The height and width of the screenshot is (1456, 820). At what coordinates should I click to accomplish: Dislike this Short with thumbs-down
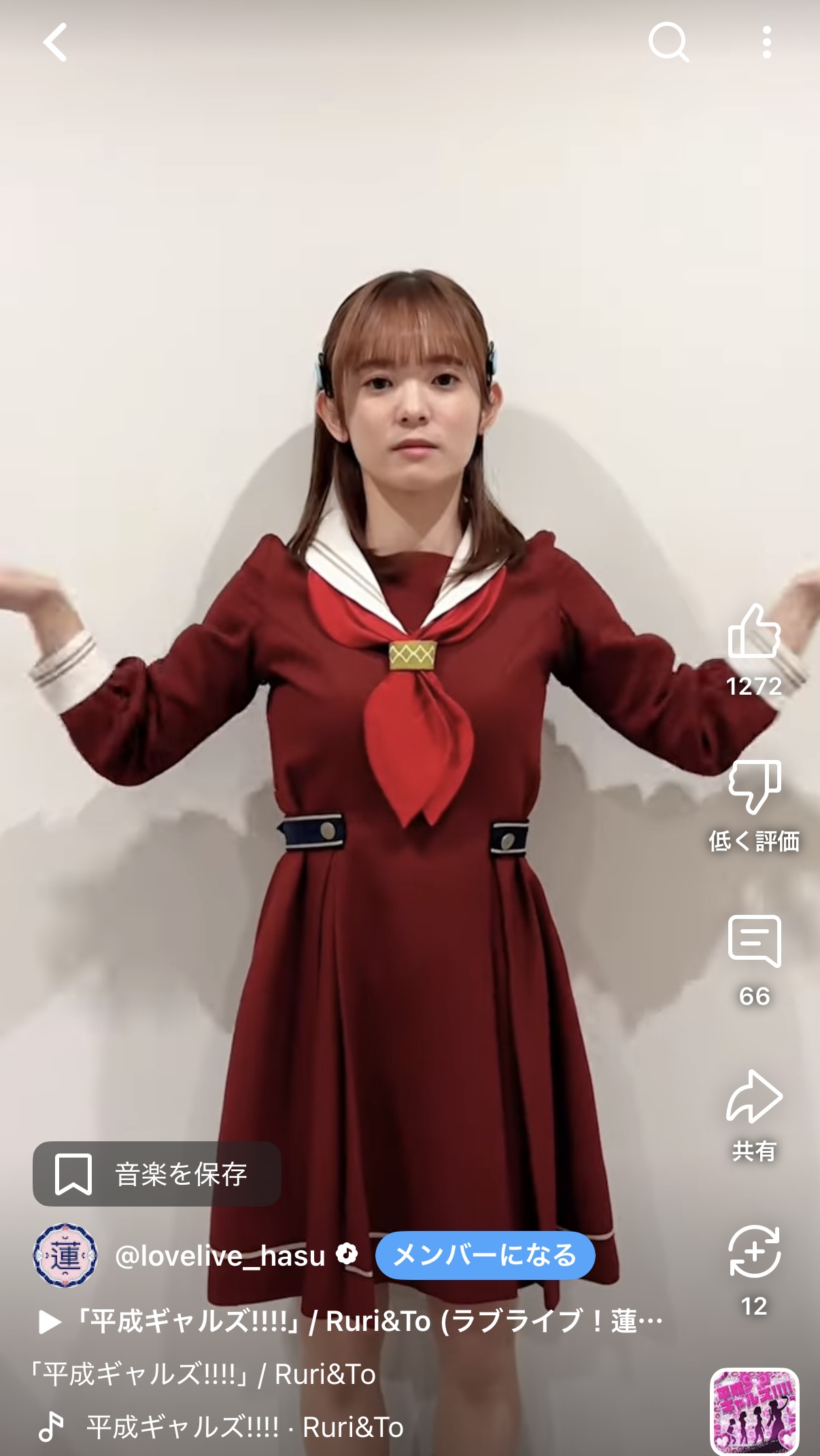click(753, 786)
